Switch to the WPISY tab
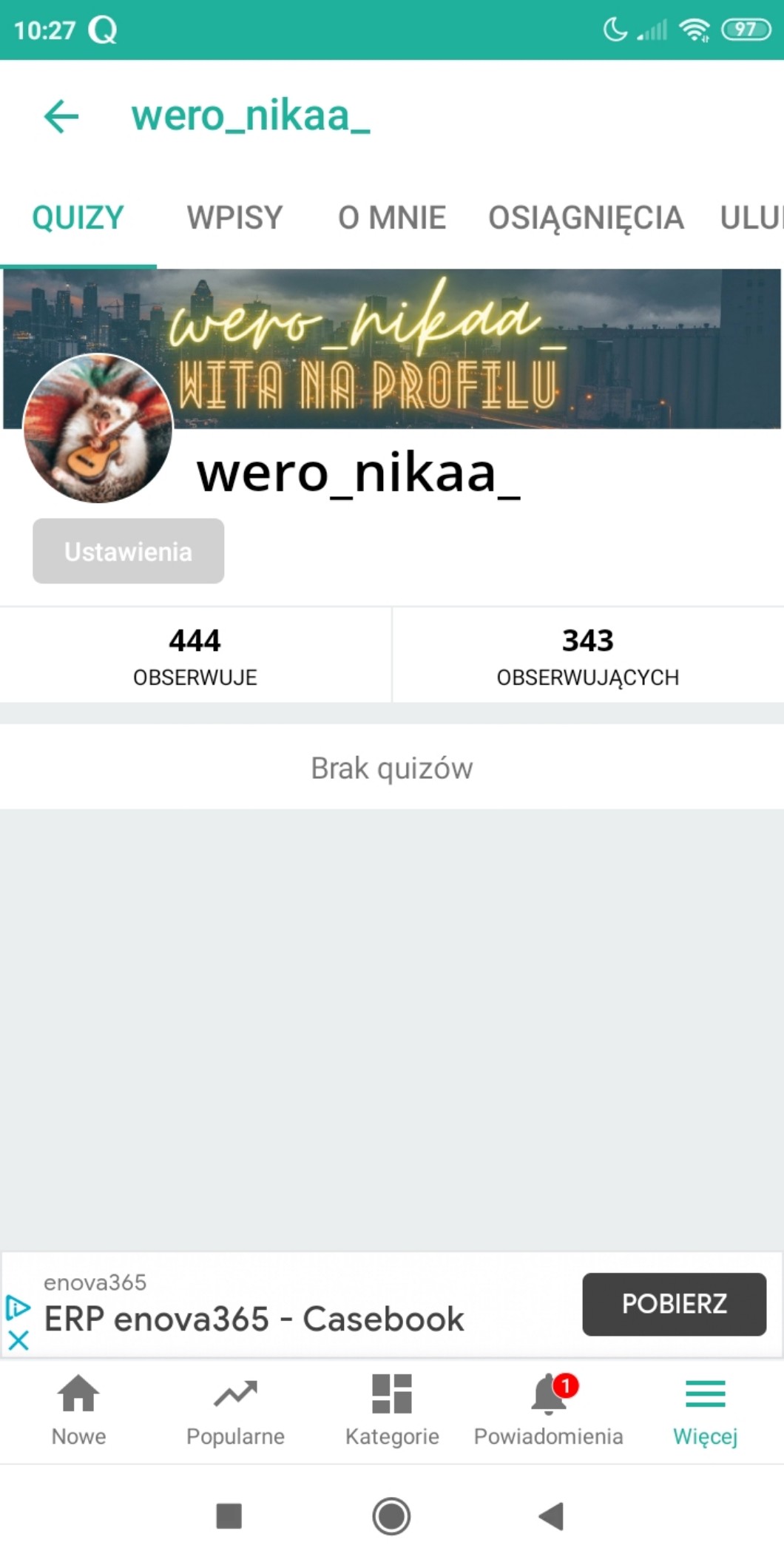This screenshot has height=1568, width=784. [234, 218]
